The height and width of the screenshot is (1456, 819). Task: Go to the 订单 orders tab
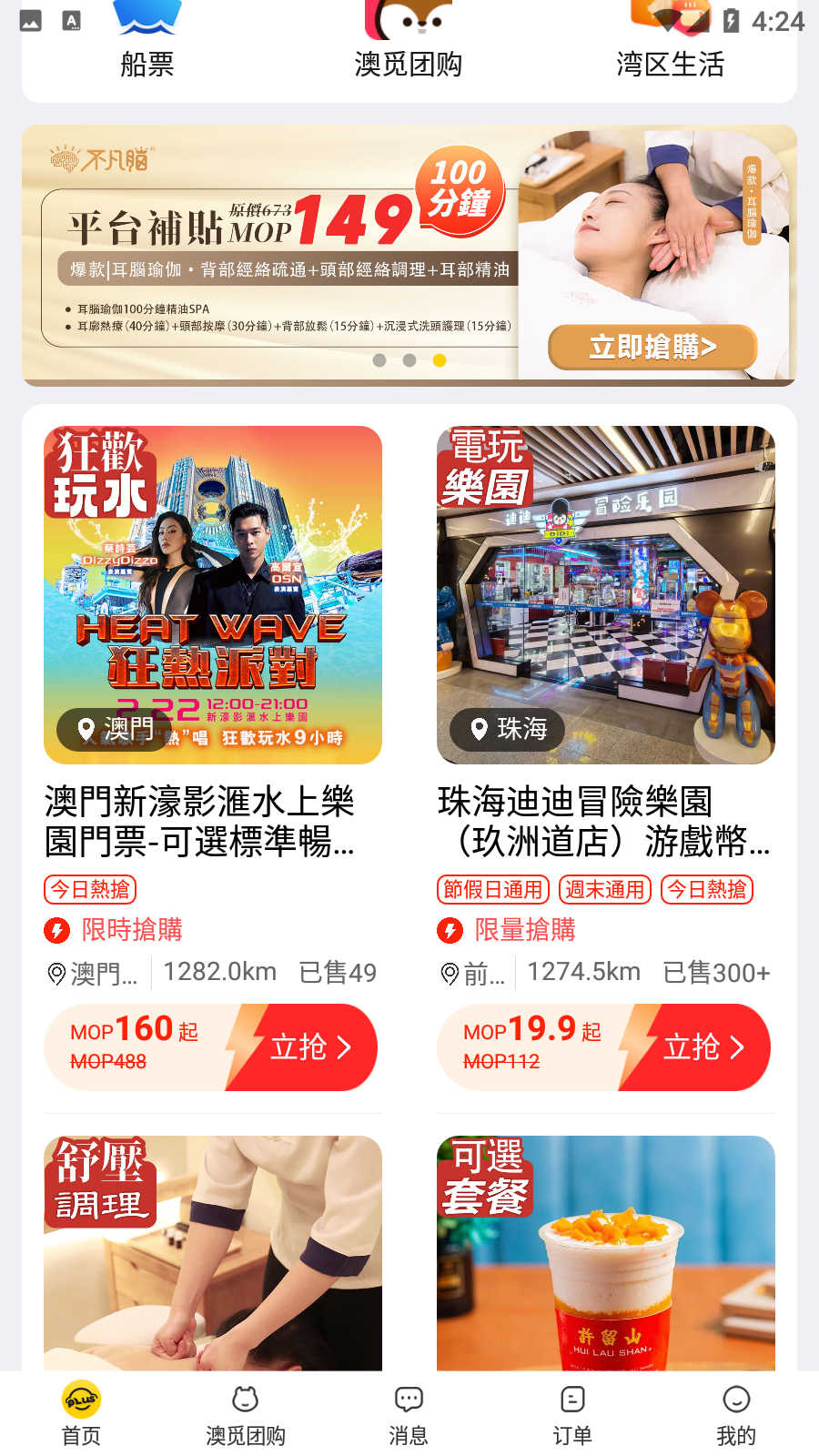[572, 1413]
